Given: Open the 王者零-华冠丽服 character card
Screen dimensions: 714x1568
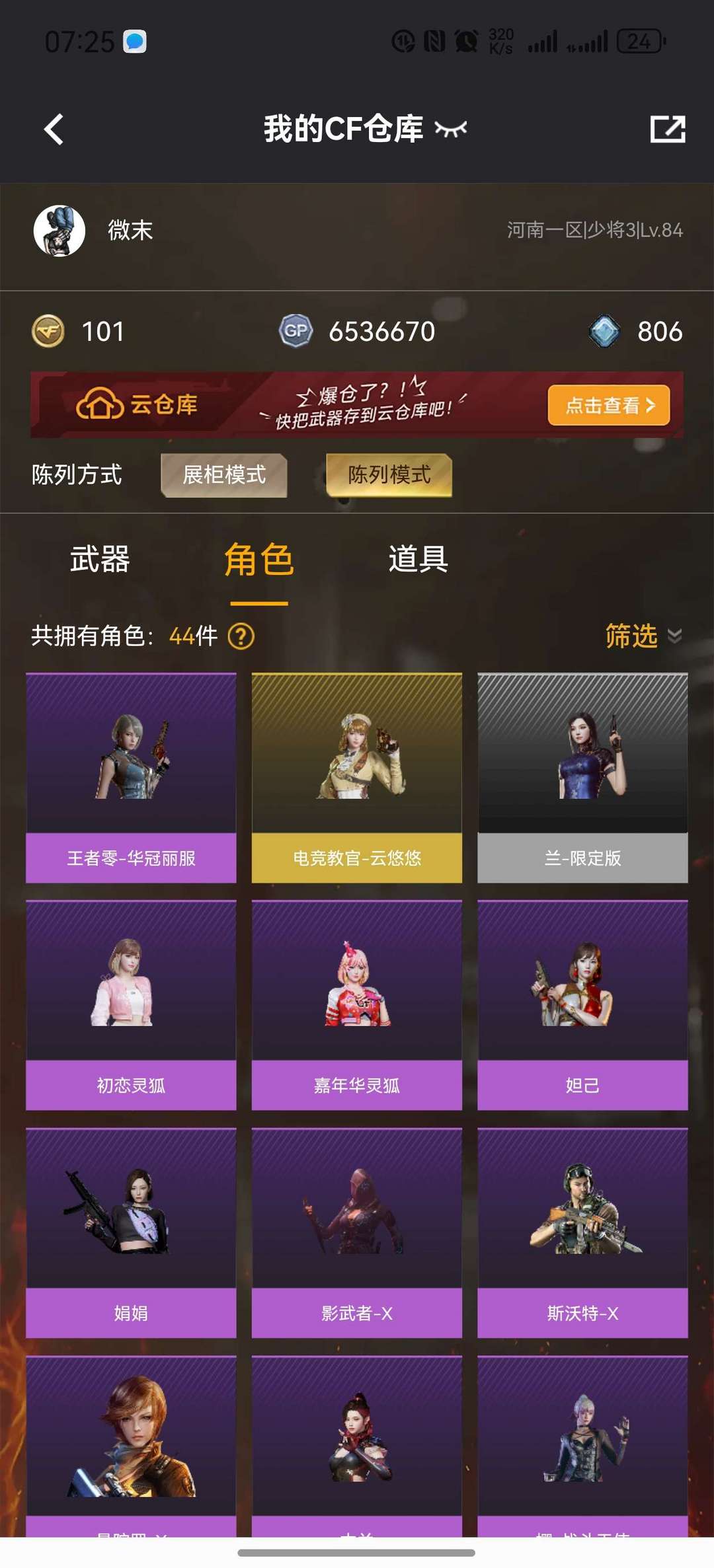Looking at the screenshot, I should (131, 777).
